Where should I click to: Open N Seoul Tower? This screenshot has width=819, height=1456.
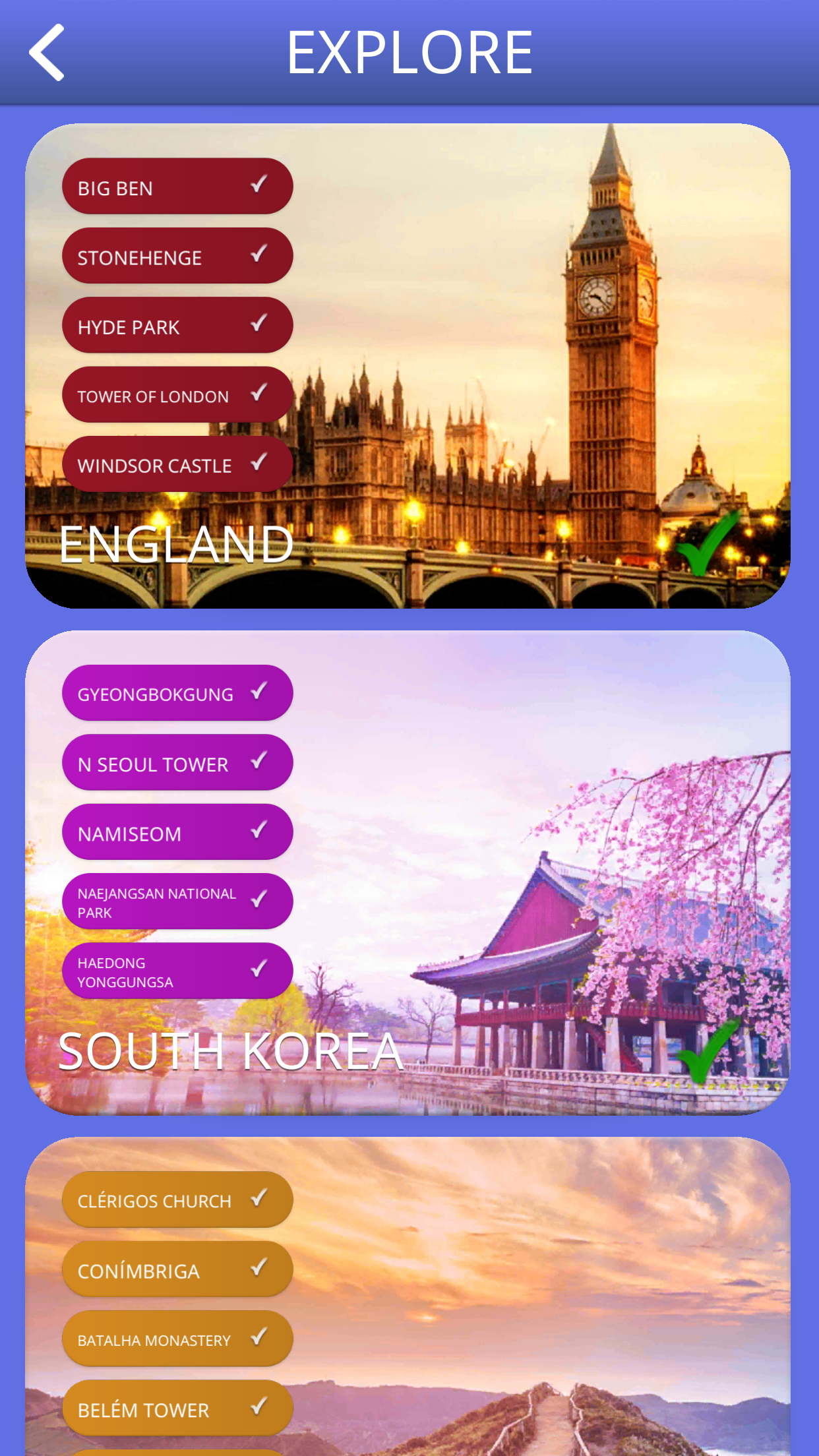point(177,764)
